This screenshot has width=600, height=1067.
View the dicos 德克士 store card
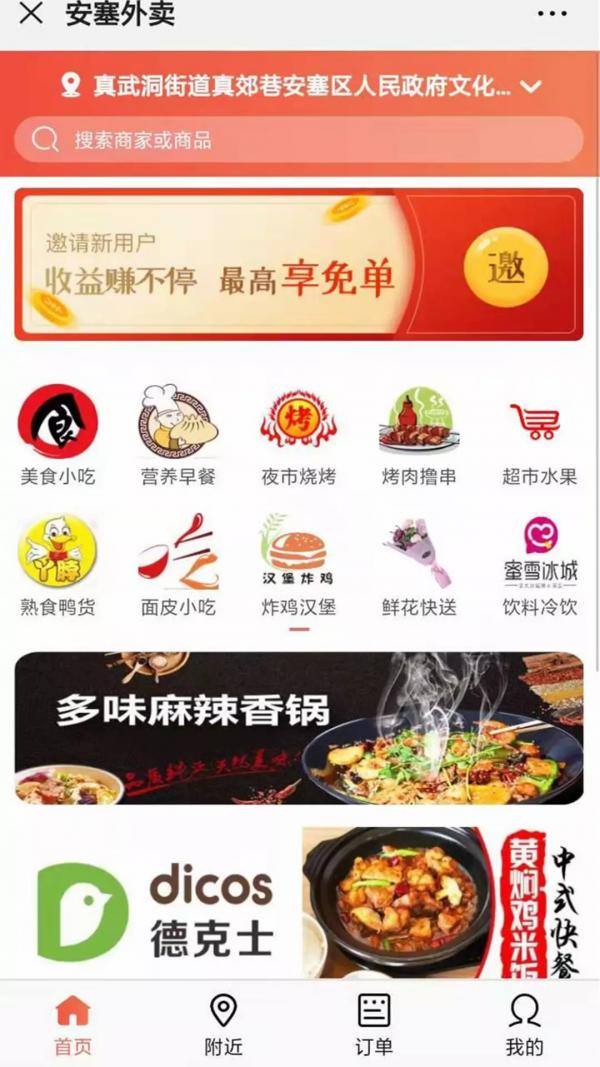(155, 905)
